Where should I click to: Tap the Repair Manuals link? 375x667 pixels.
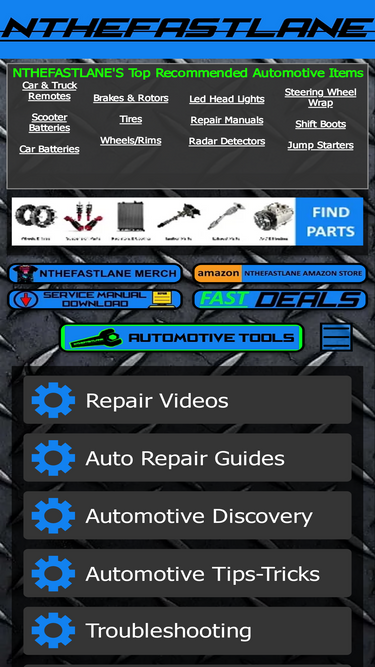227,120
